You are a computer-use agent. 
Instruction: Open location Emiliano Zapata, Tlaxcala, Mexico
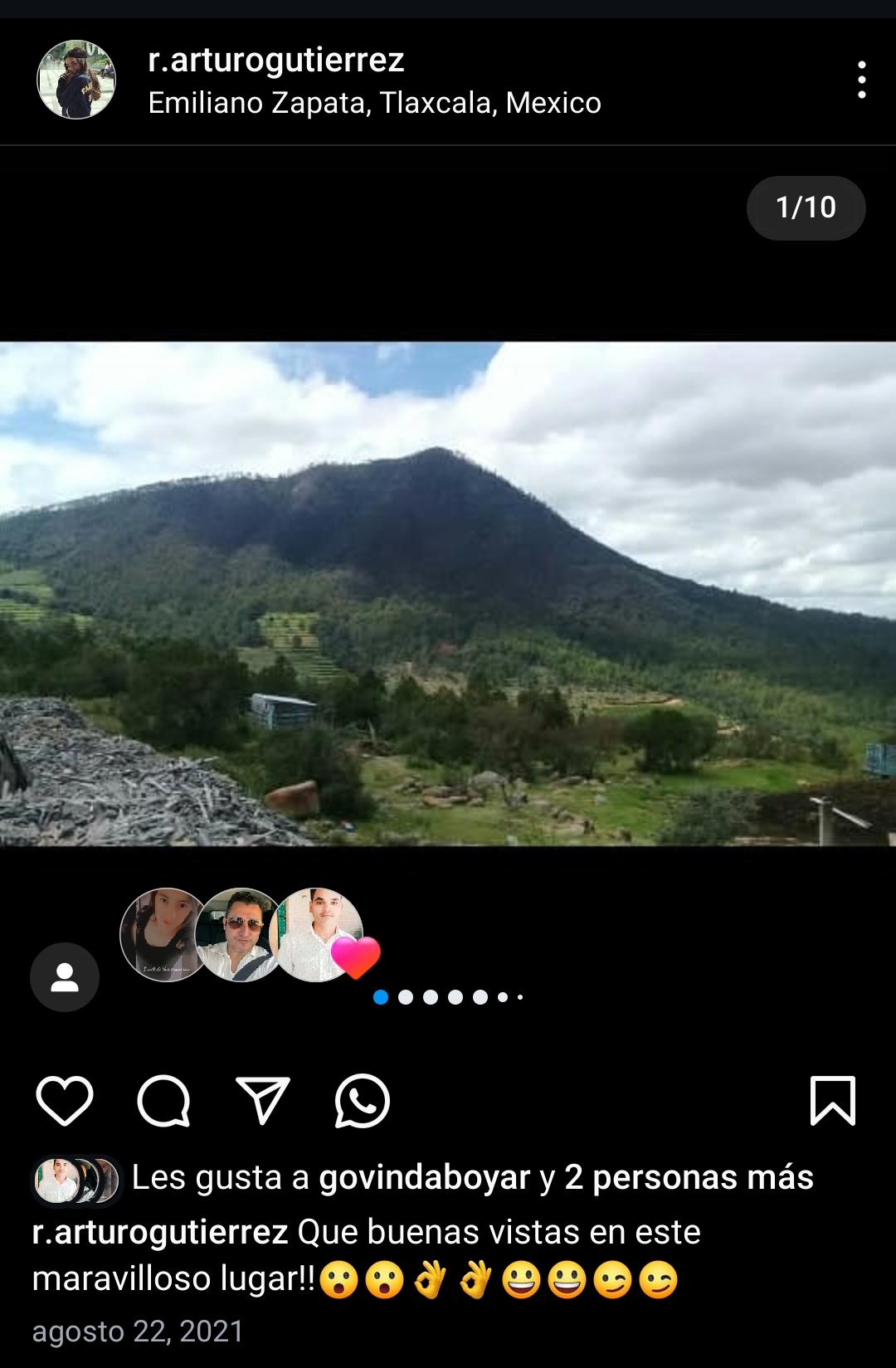click(x=374, y=103)
